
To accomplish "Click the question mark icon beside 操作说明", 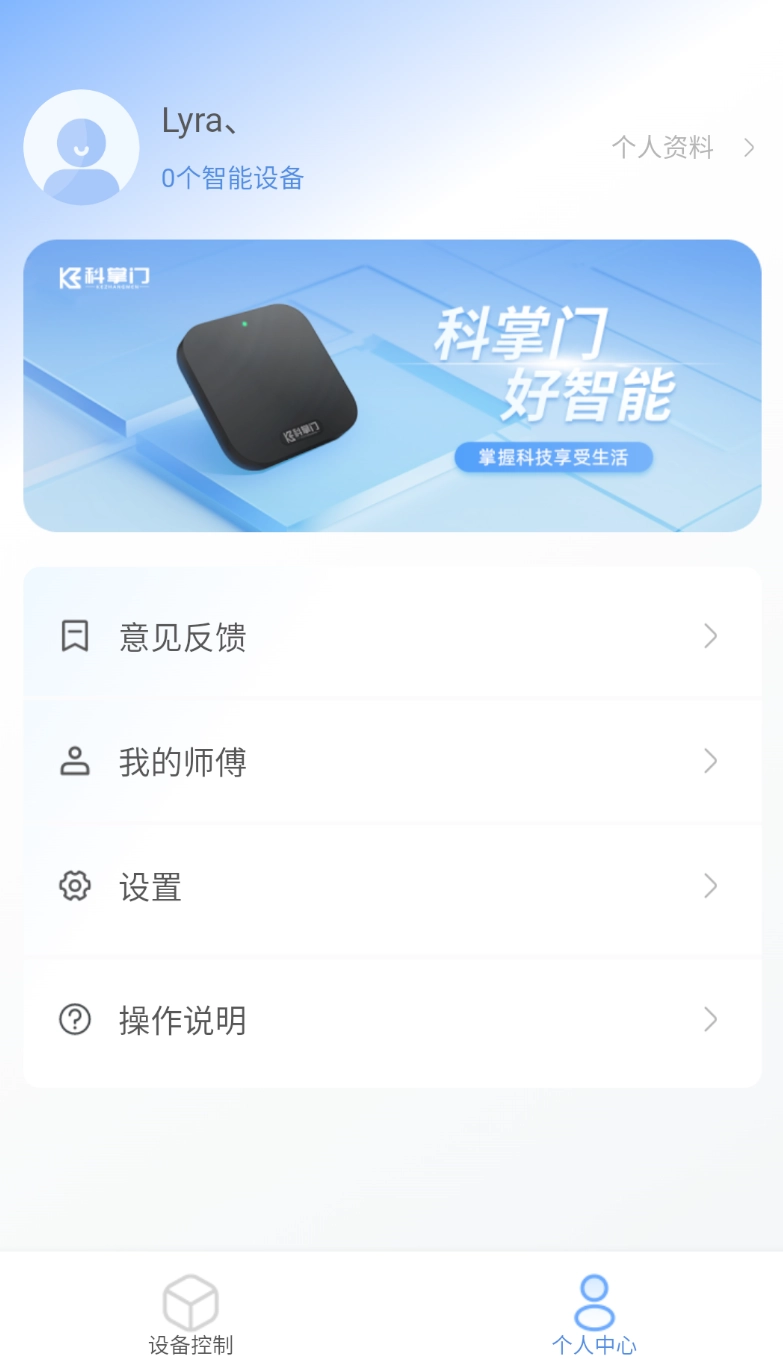I will pyautogui.click(x=74, y=1020).
